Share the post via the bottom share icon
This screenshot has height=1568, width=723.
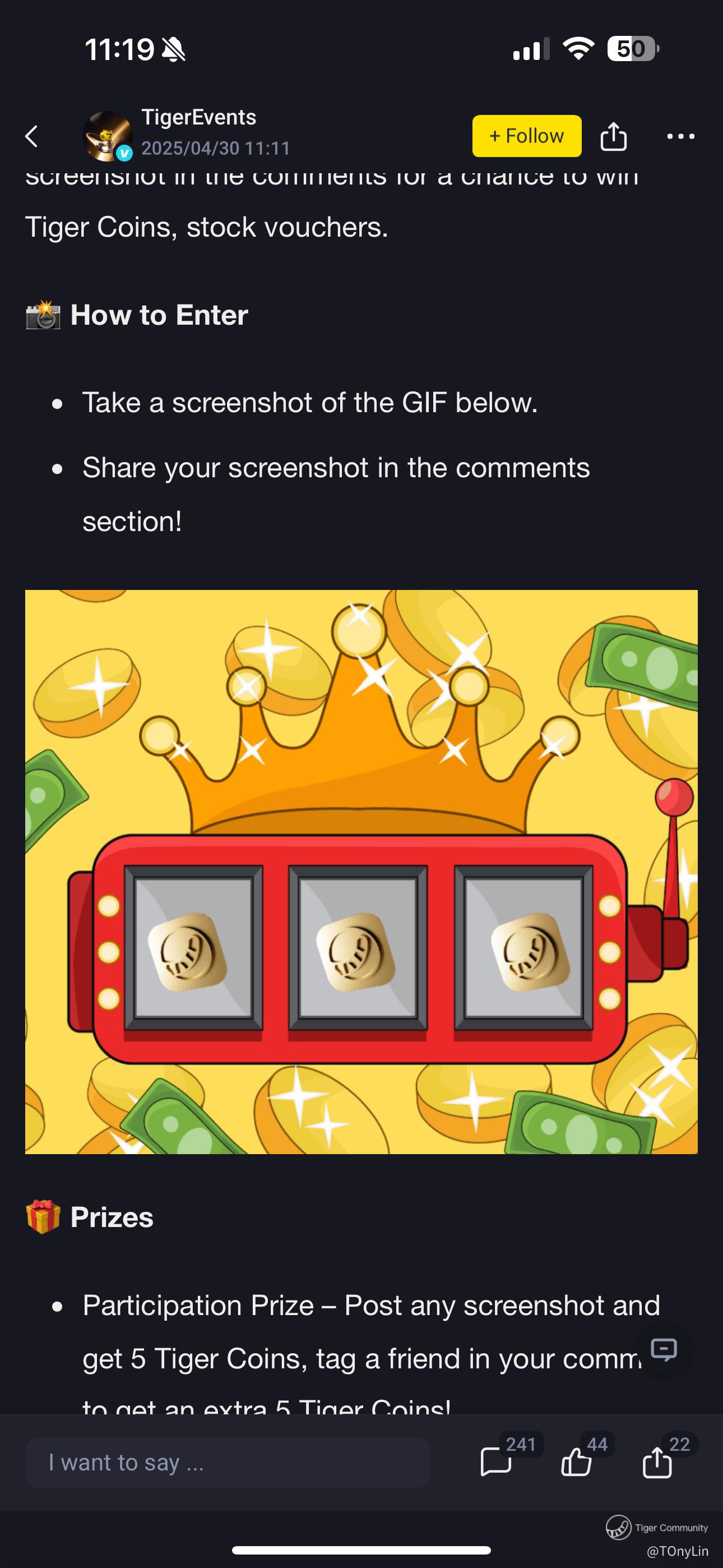[657, 1461]
